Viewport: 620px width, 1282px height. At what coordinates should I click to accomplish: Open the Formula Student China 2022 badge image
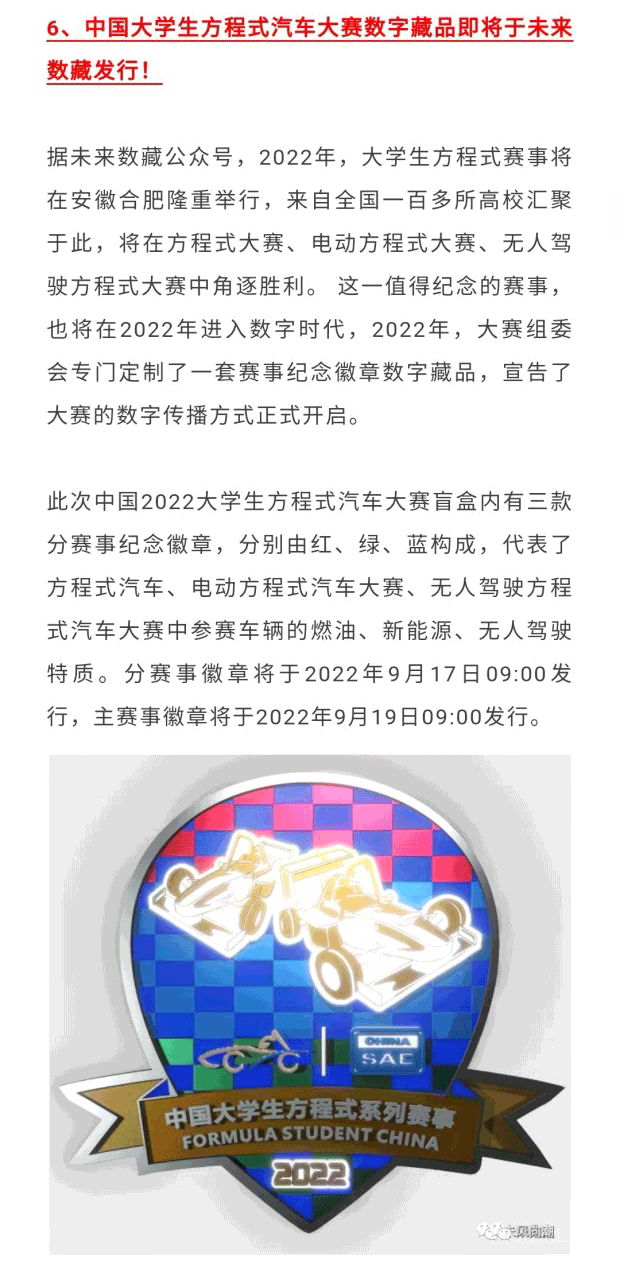pyautogui.click(x=310, y=1003)
